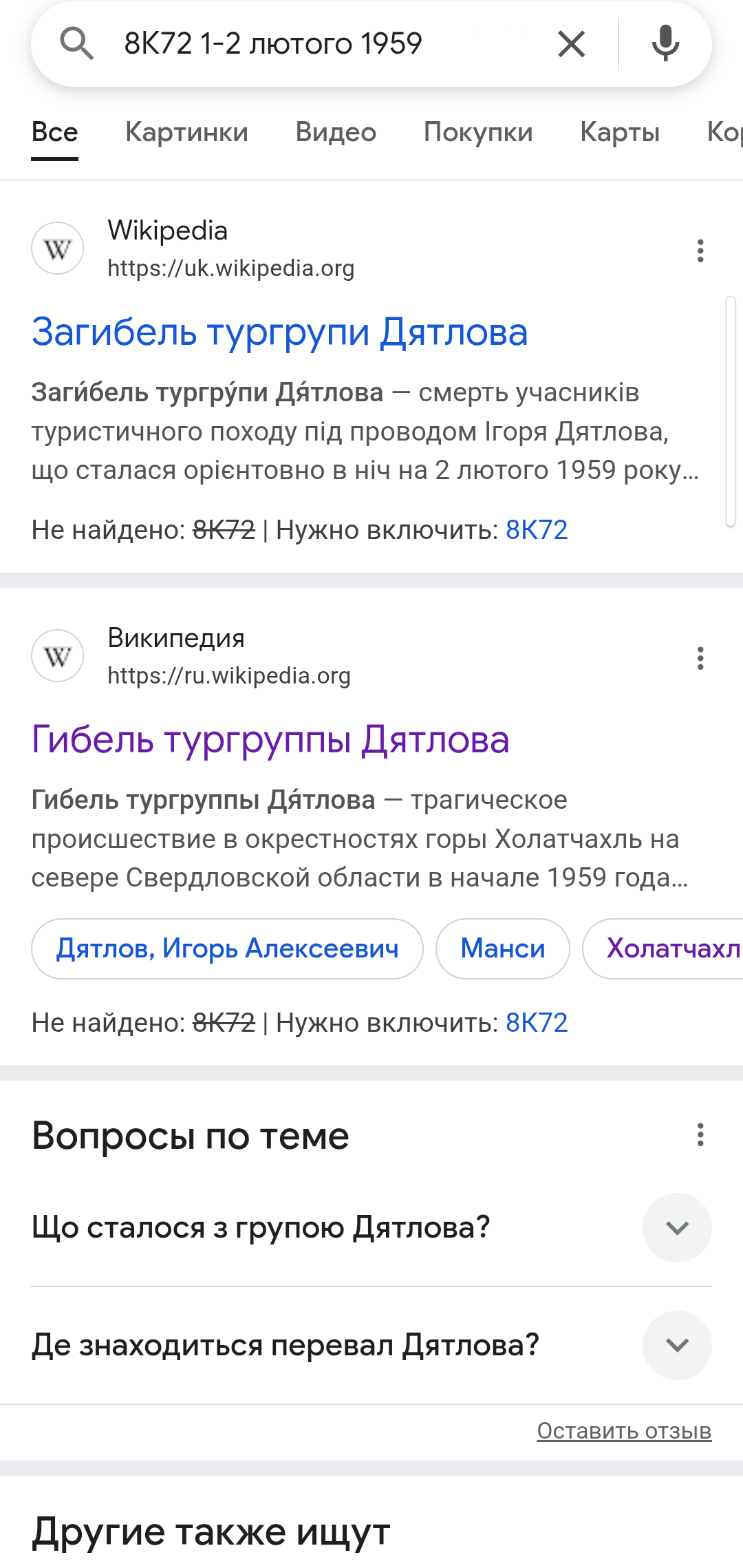Open the options menu for Вопросы по теме

700,1134
